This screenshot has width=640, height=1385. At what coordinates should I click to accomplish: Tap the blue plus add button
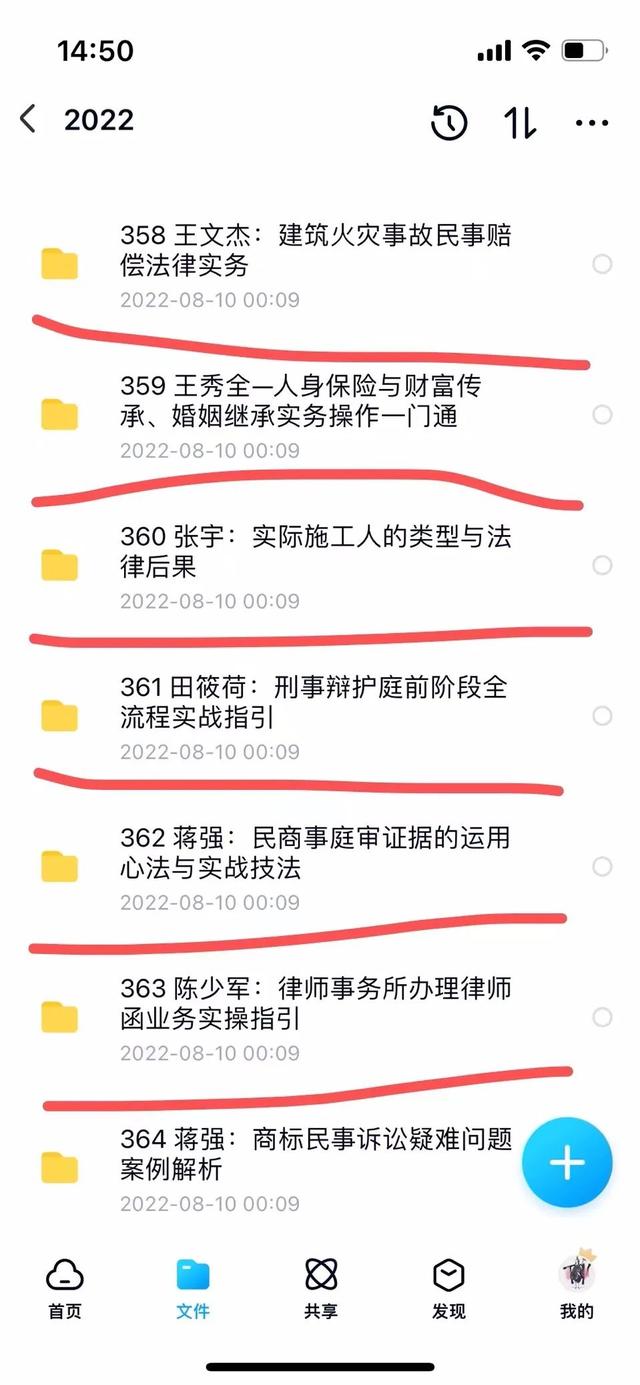(567, 1162)
